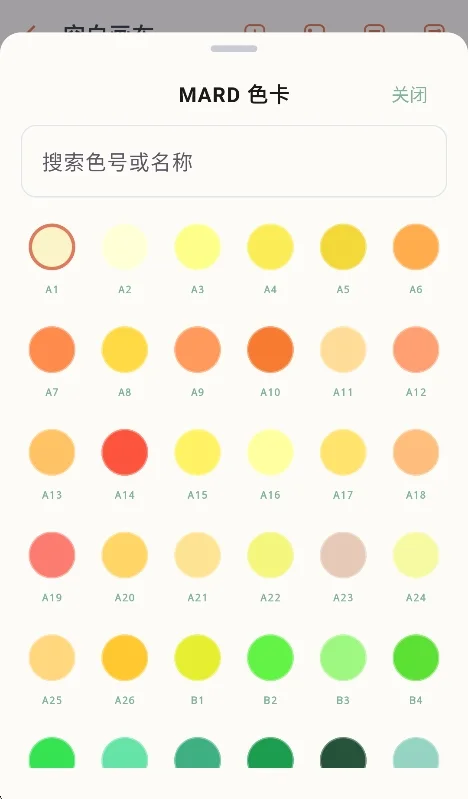Close the MARD color card sheet
Image resolution: width=468 pixels, height=799 pixels.
click(409, 95)
